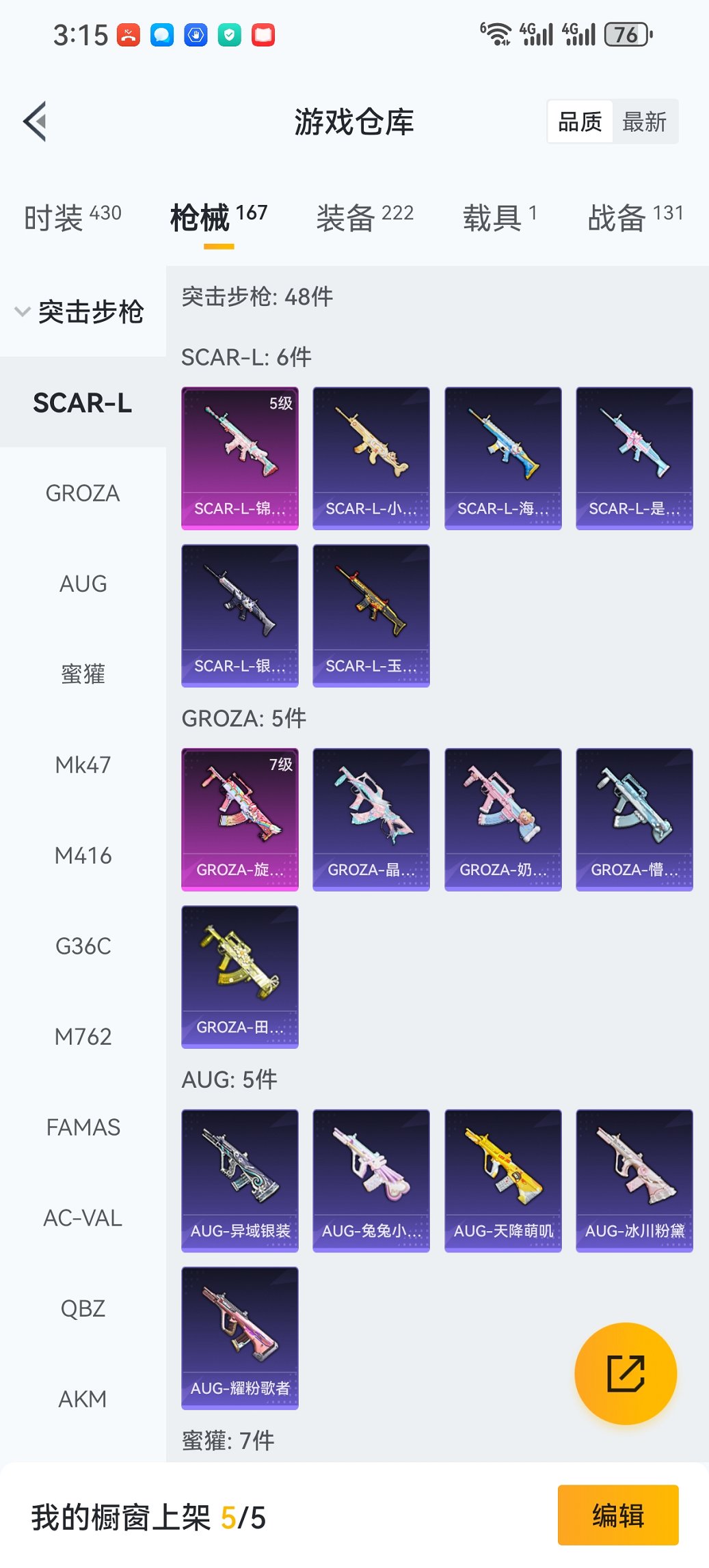View the GROZA-田 golden skin
This screenshot has height=1568, width=709.
point(240,976)
